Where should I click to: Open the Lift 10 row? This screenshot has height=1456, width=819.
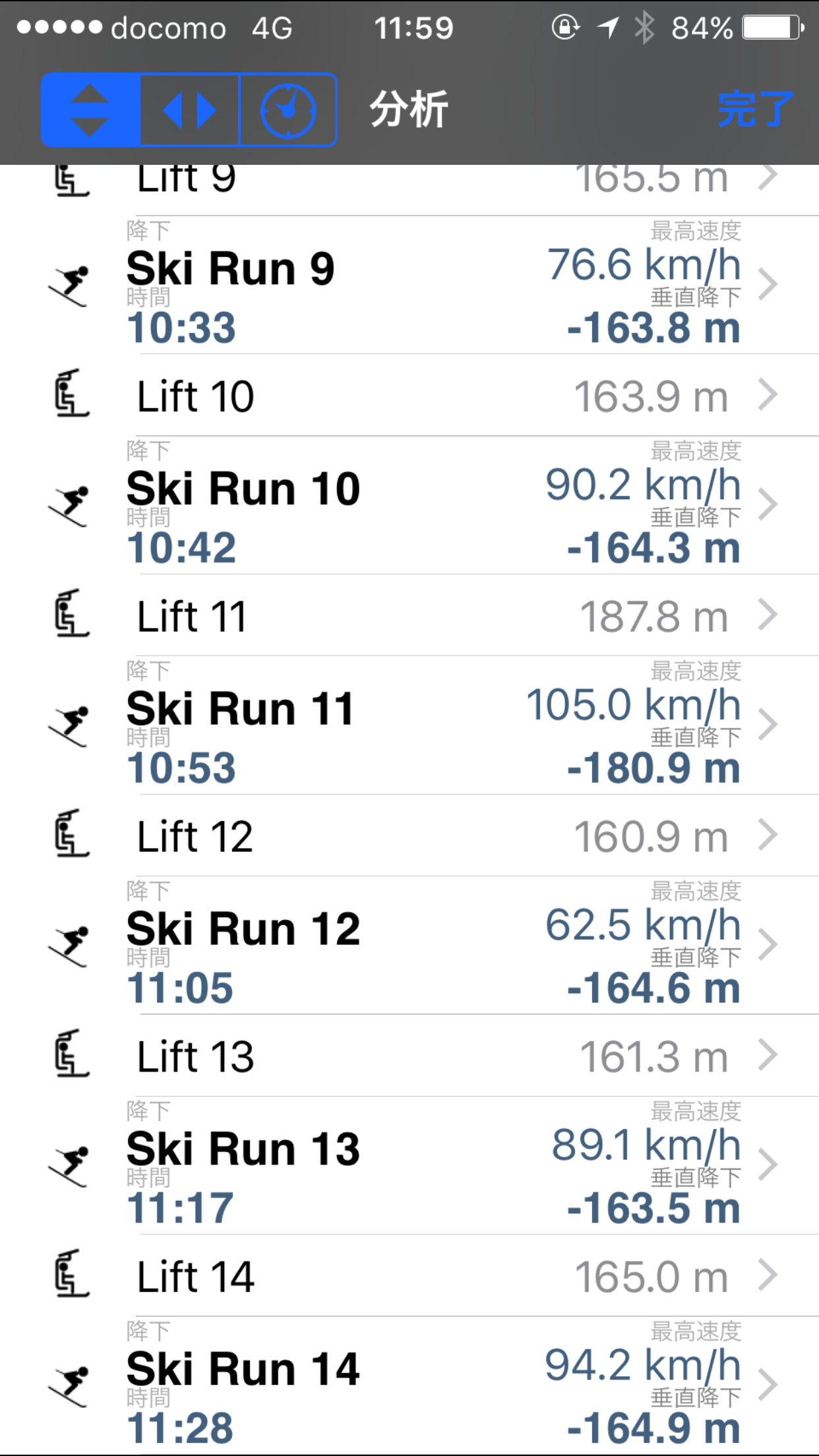tap(409, 396)
